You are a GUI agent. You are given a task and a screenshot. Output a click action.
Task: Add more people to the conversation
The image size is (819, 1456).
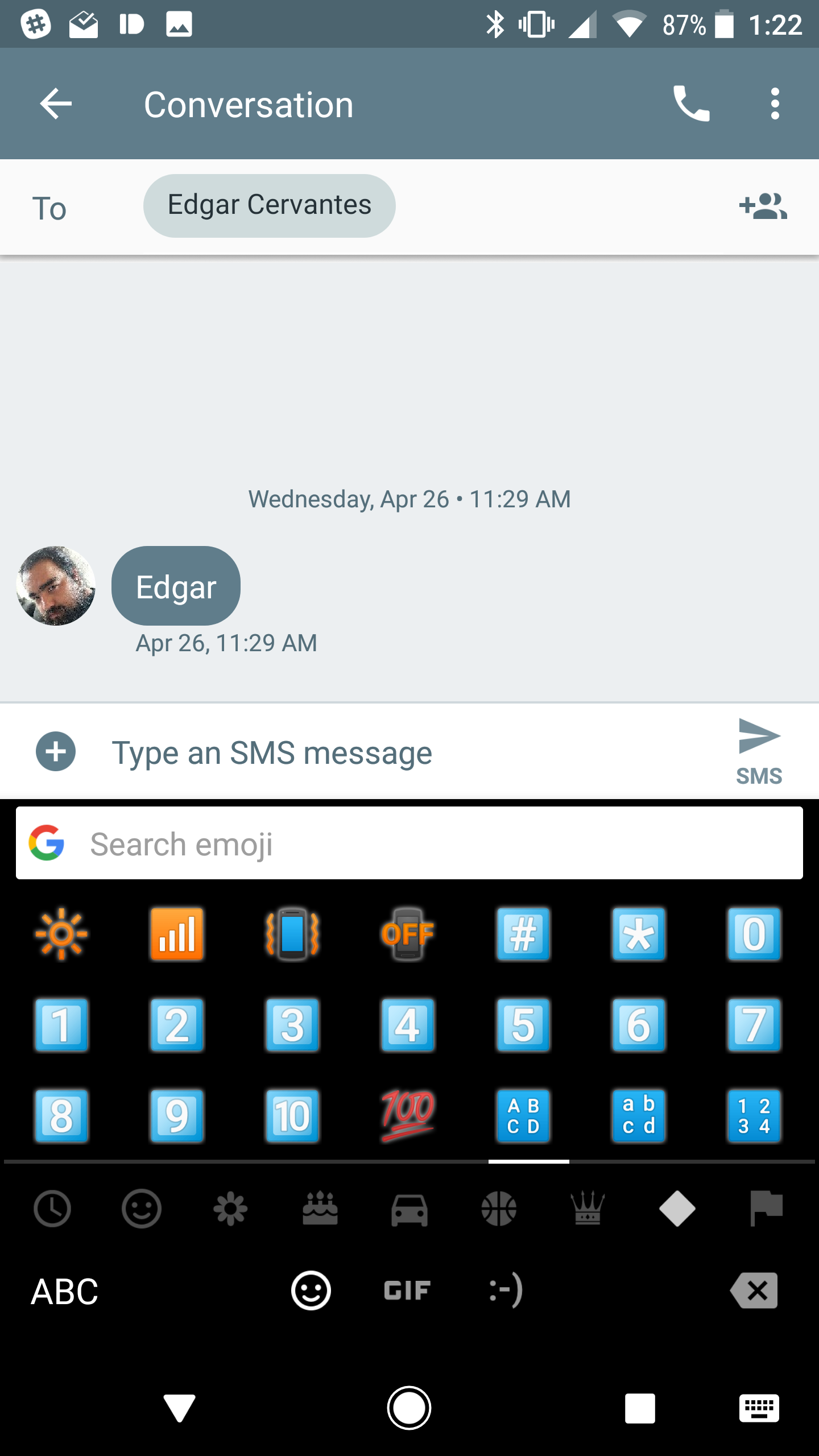[763, 206]
